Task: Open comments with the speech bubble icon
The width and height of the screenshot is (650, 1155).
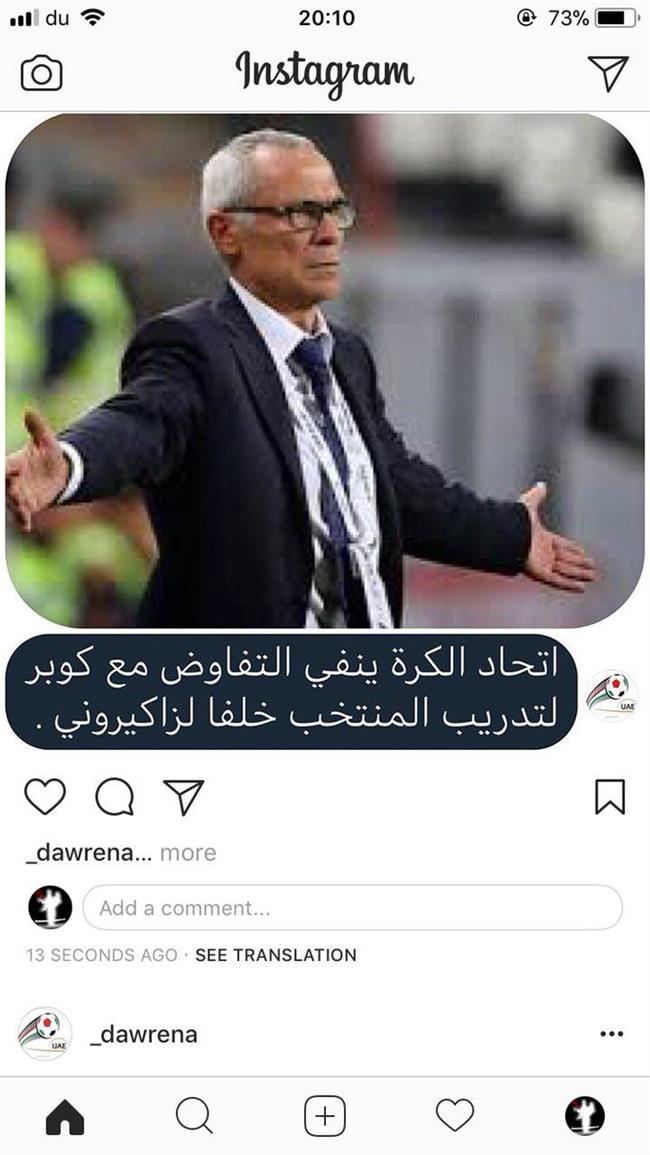Action: click(115, 796)
